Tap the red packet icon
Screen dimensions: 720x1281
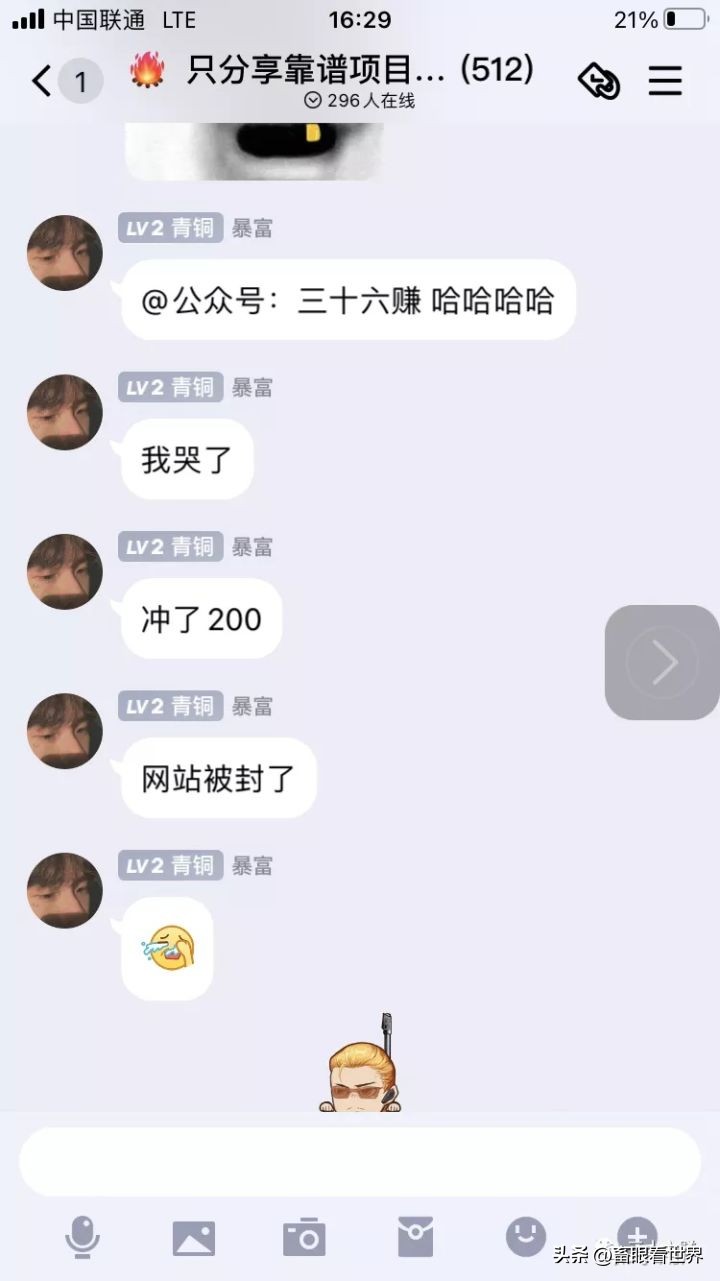coord(415,1236)
